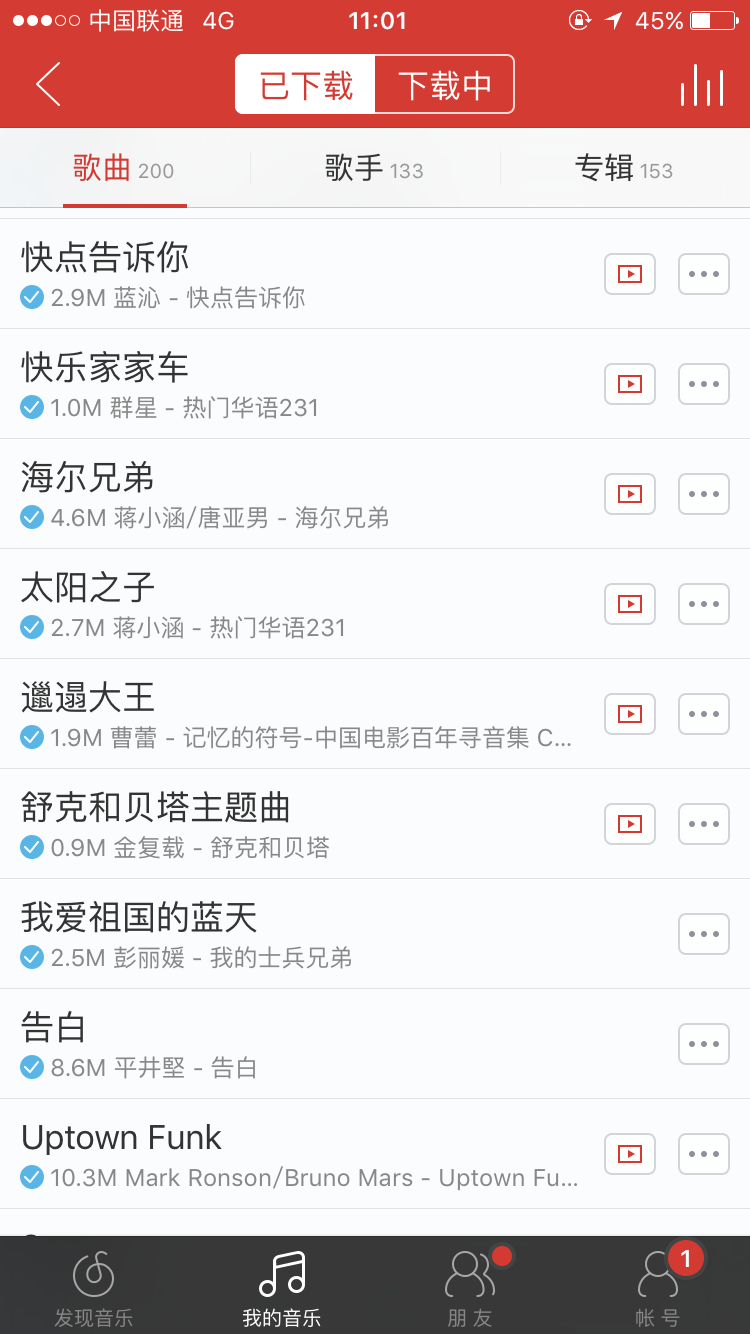Open the more menu for 邋遢大王

click(x=703, y=714)
